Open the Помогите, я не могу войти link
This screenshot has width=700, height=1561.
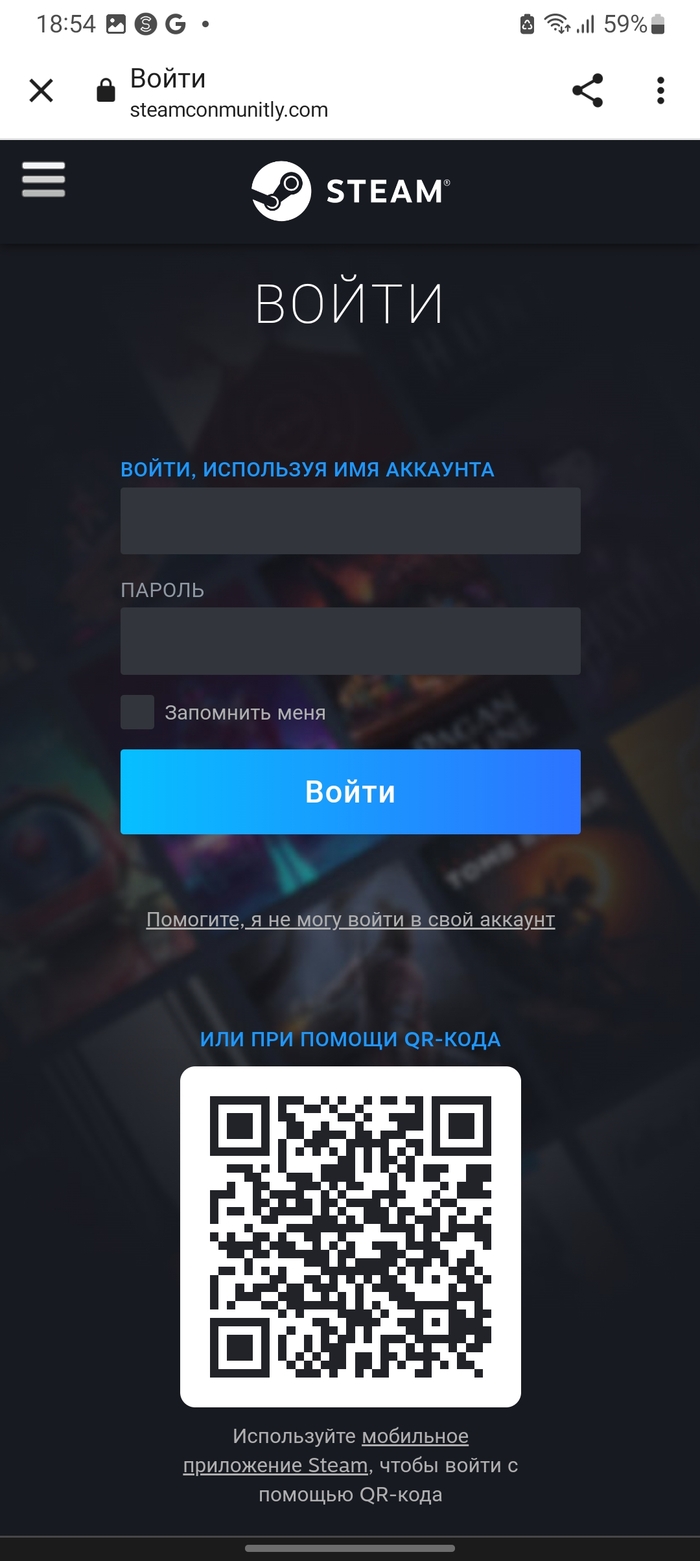pyautogui.click(x=350, y=920)
